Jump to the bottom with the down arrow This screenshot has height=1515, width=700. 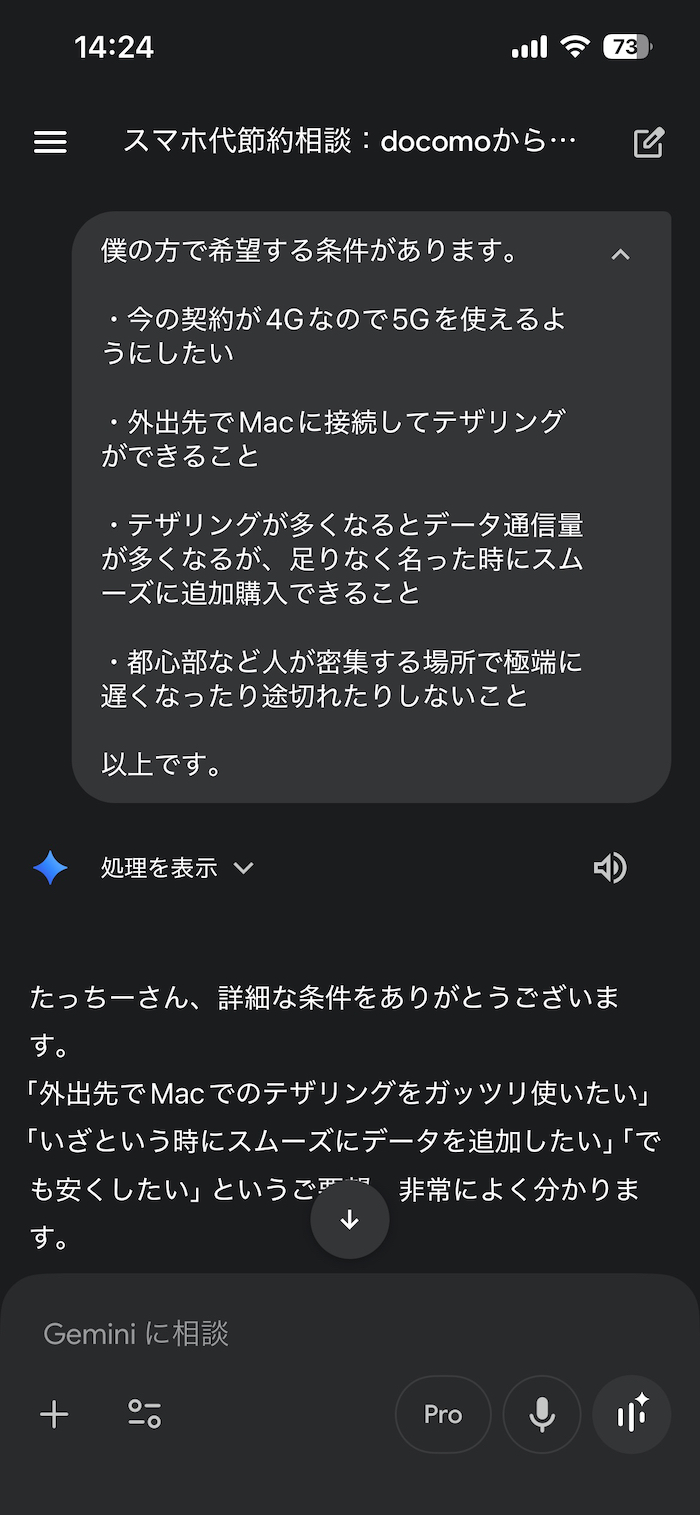pyautogui.click(x=349, y=1220)
